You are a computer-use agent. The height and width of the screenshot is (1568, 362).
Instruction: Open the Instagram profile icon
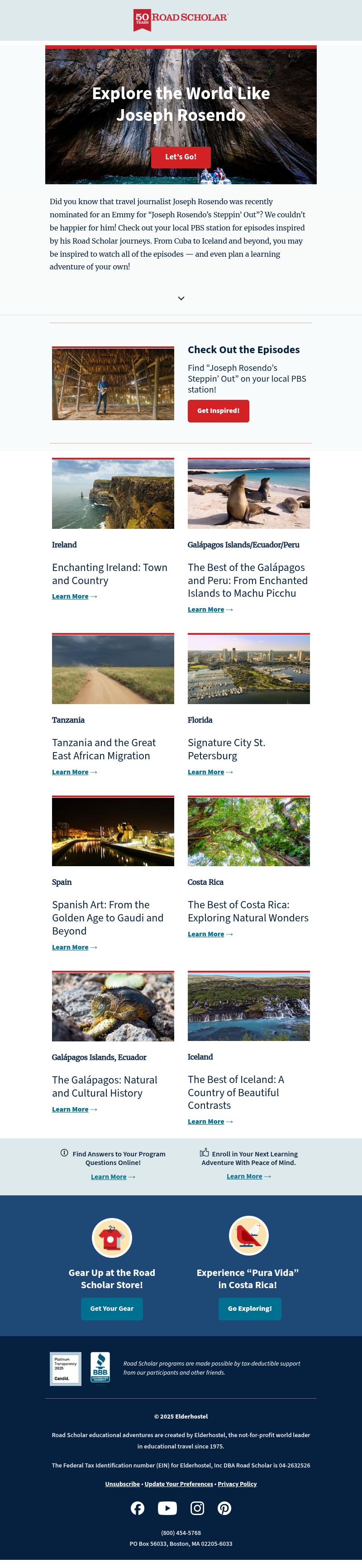197,1508
